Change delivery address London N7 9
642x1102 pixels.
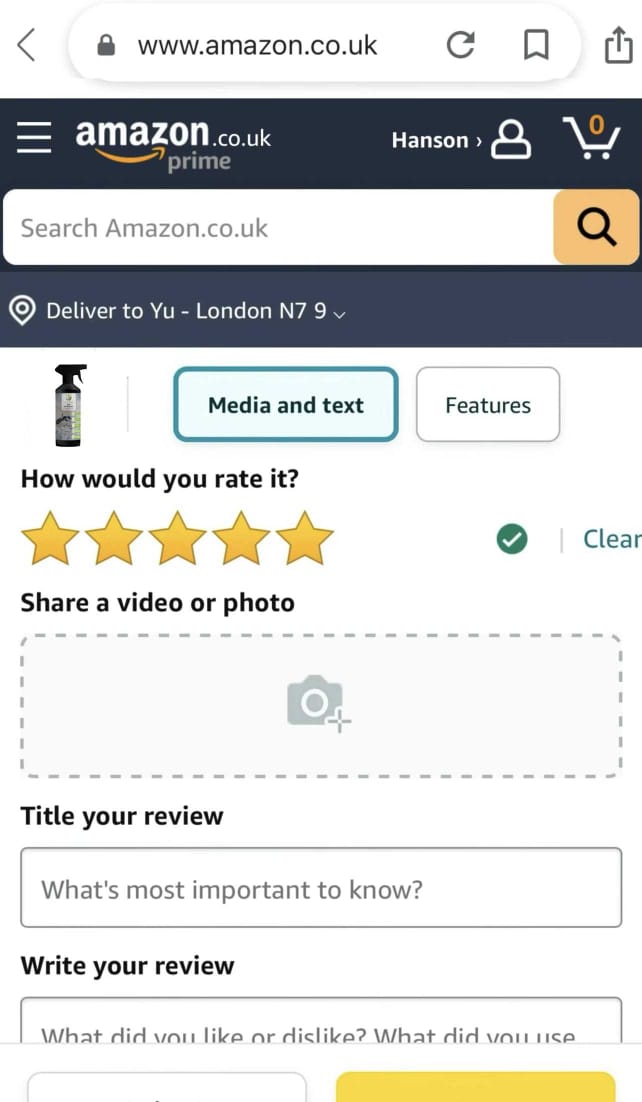[177, 311]
